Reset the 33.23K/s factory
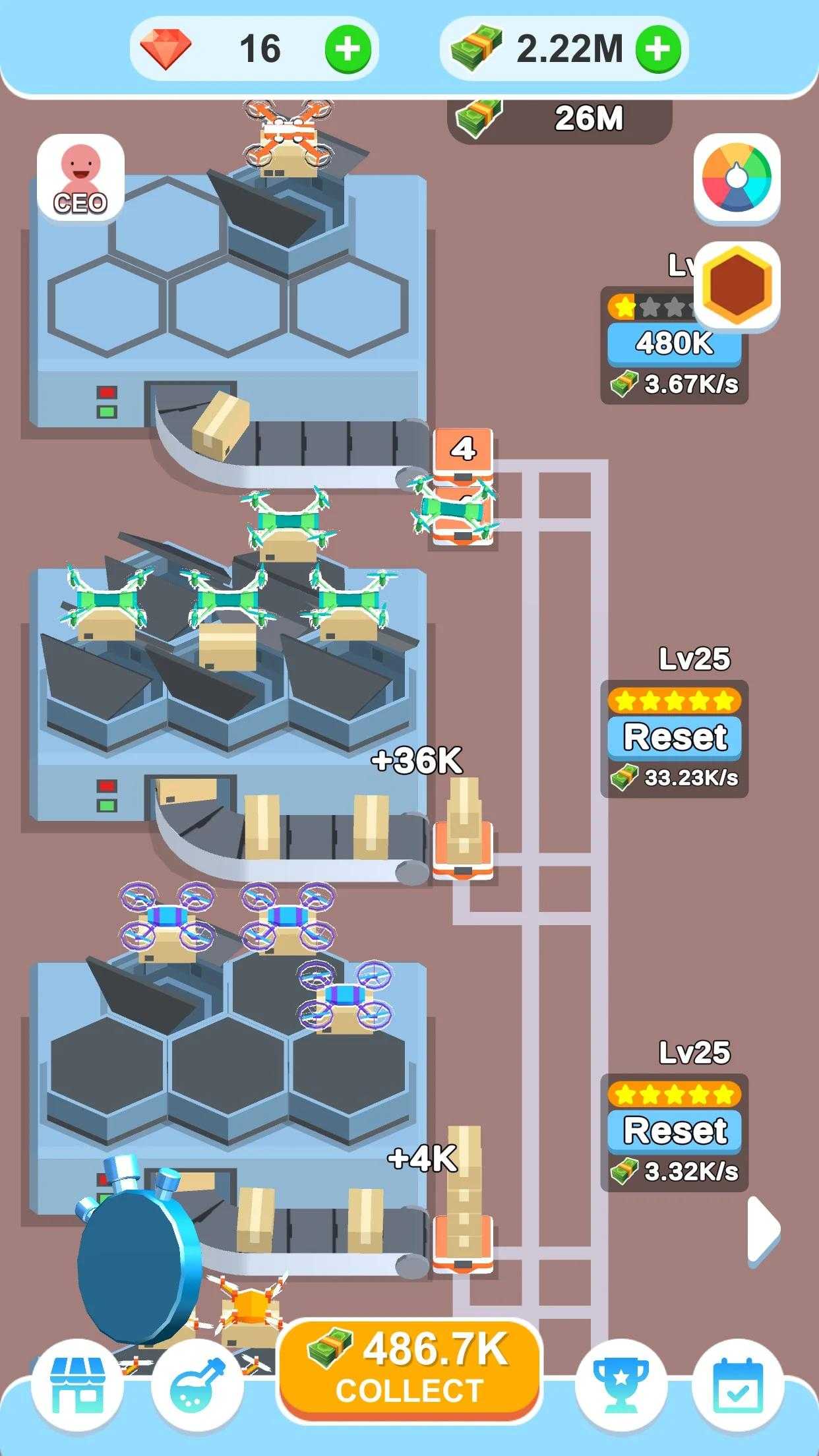 coord(675,737)
